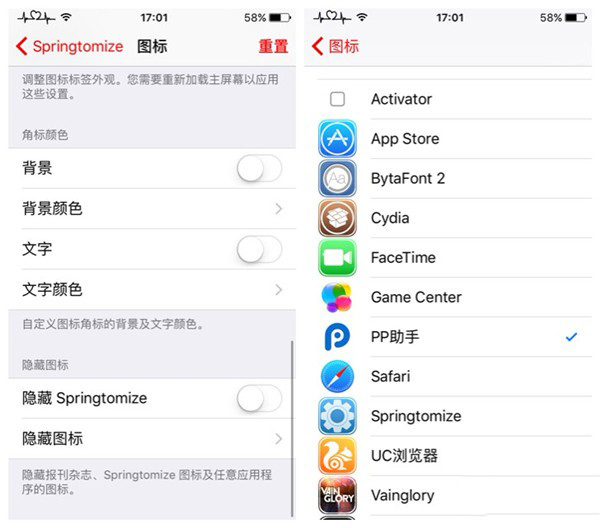Choose Cydia in the app list
The height and width of the screenshot is (528, 600).
click(x=450, y=218)
